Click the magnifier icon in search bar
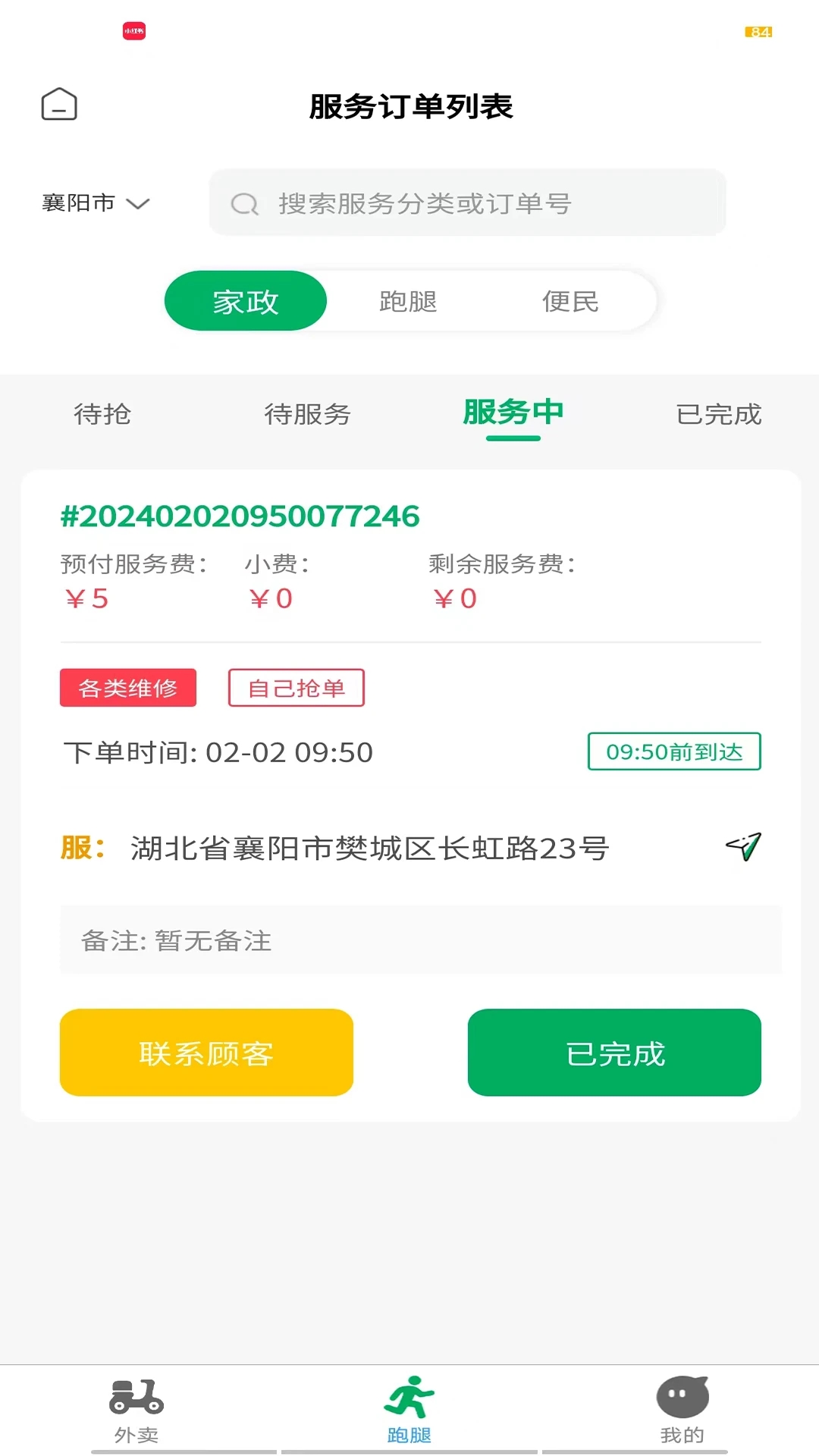Image resolution: width=819 pixels, height=1456 pixels. point(244,202)
